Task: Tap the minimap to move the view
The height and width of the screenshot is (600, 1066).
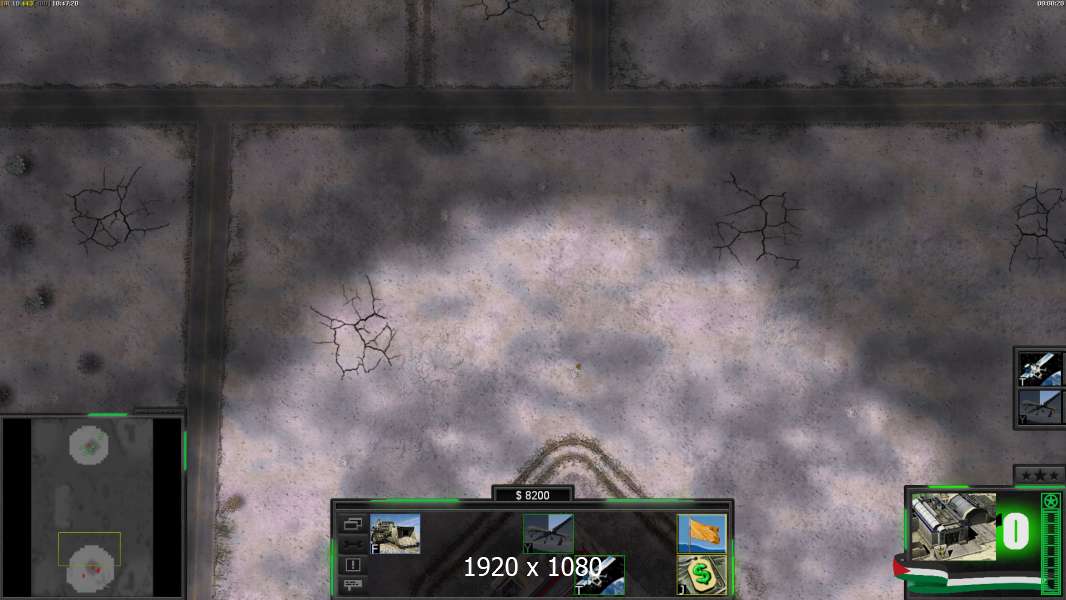Action: tap(91, 507)
